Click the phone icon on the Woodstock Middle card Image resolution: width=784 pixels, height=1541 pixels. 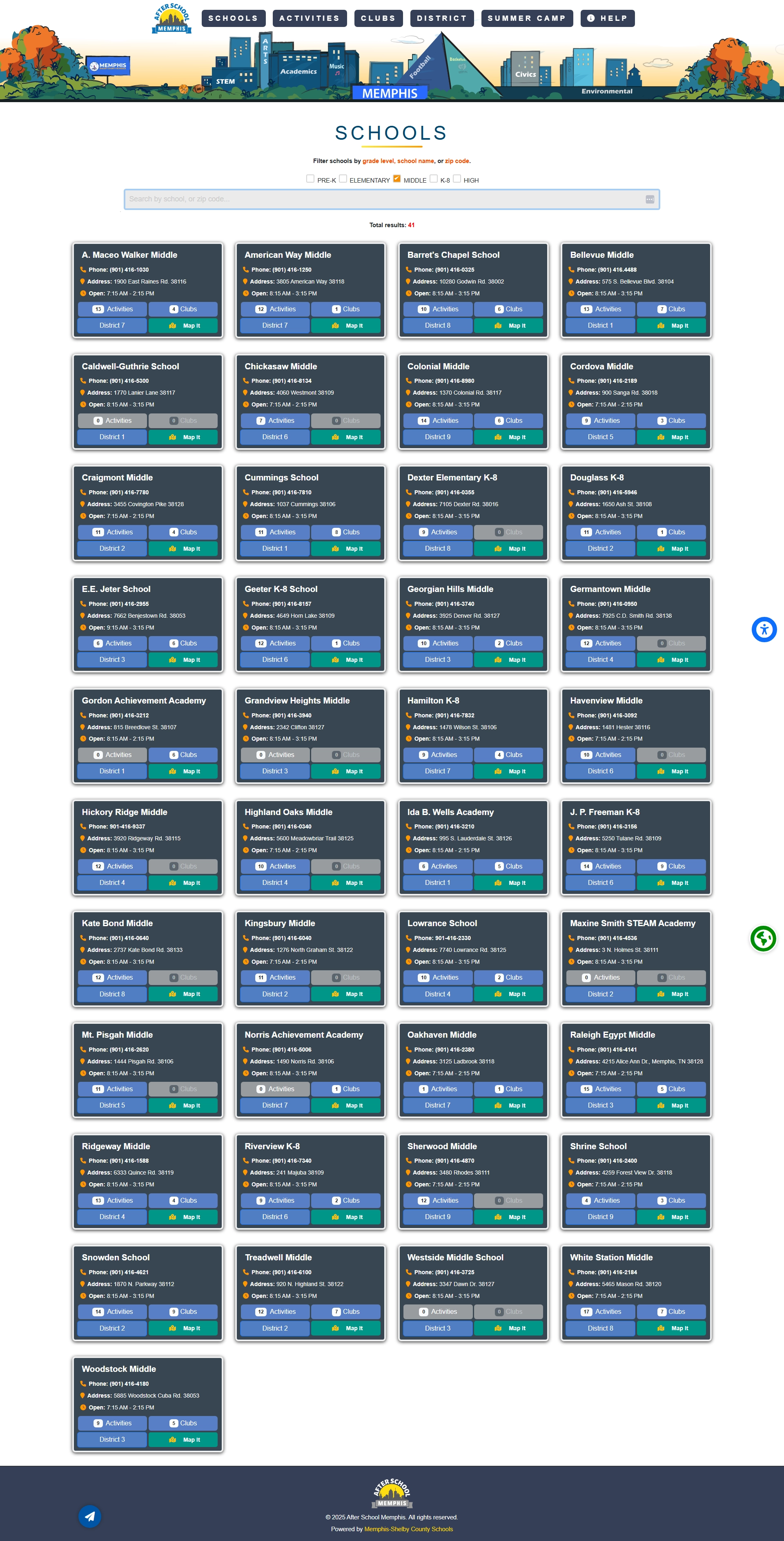84,1384
